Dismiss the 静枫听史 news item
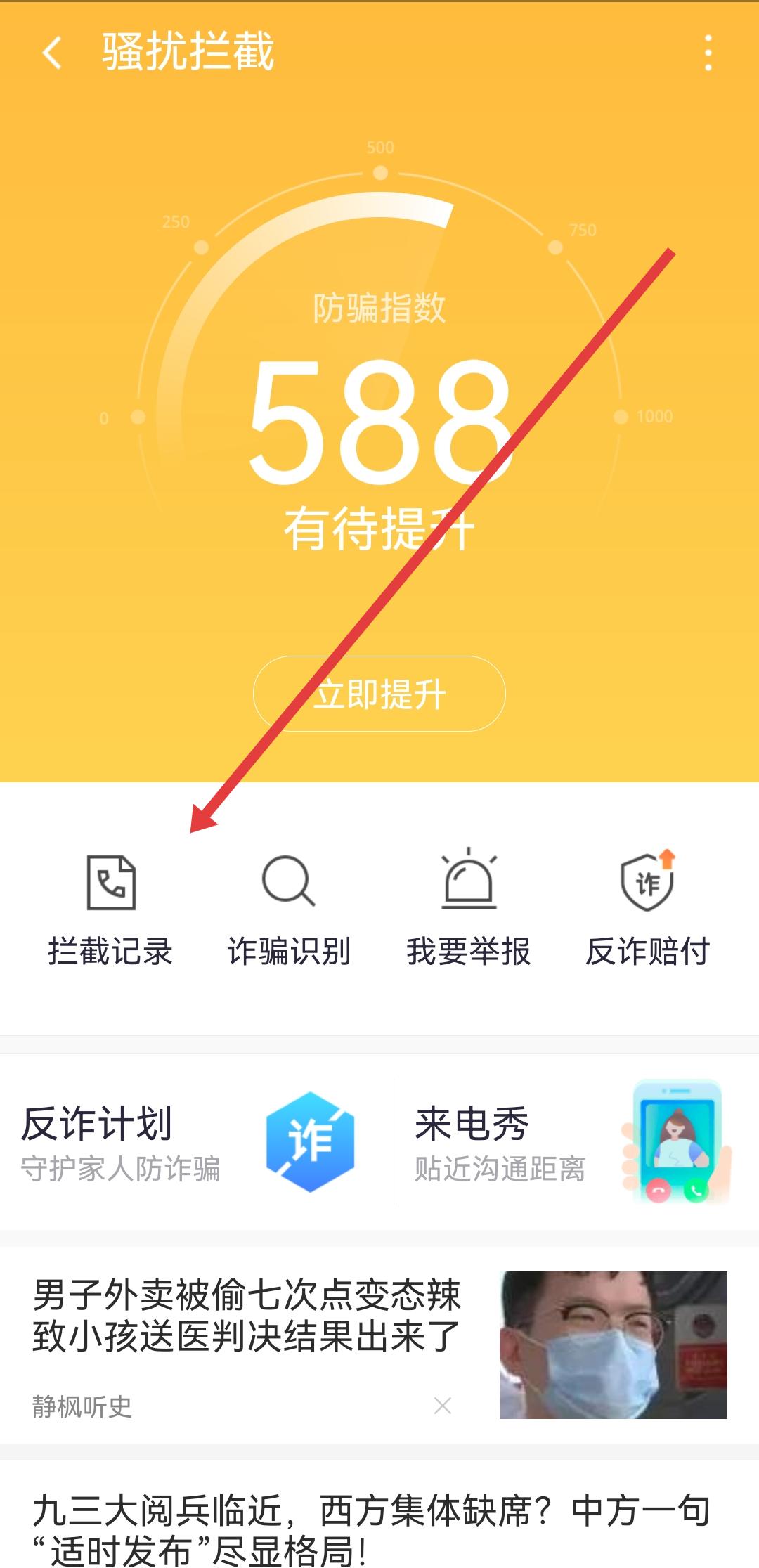The width and height of the screenshot is (759, 1568). pyautogui.click(x=443, y=1406)
